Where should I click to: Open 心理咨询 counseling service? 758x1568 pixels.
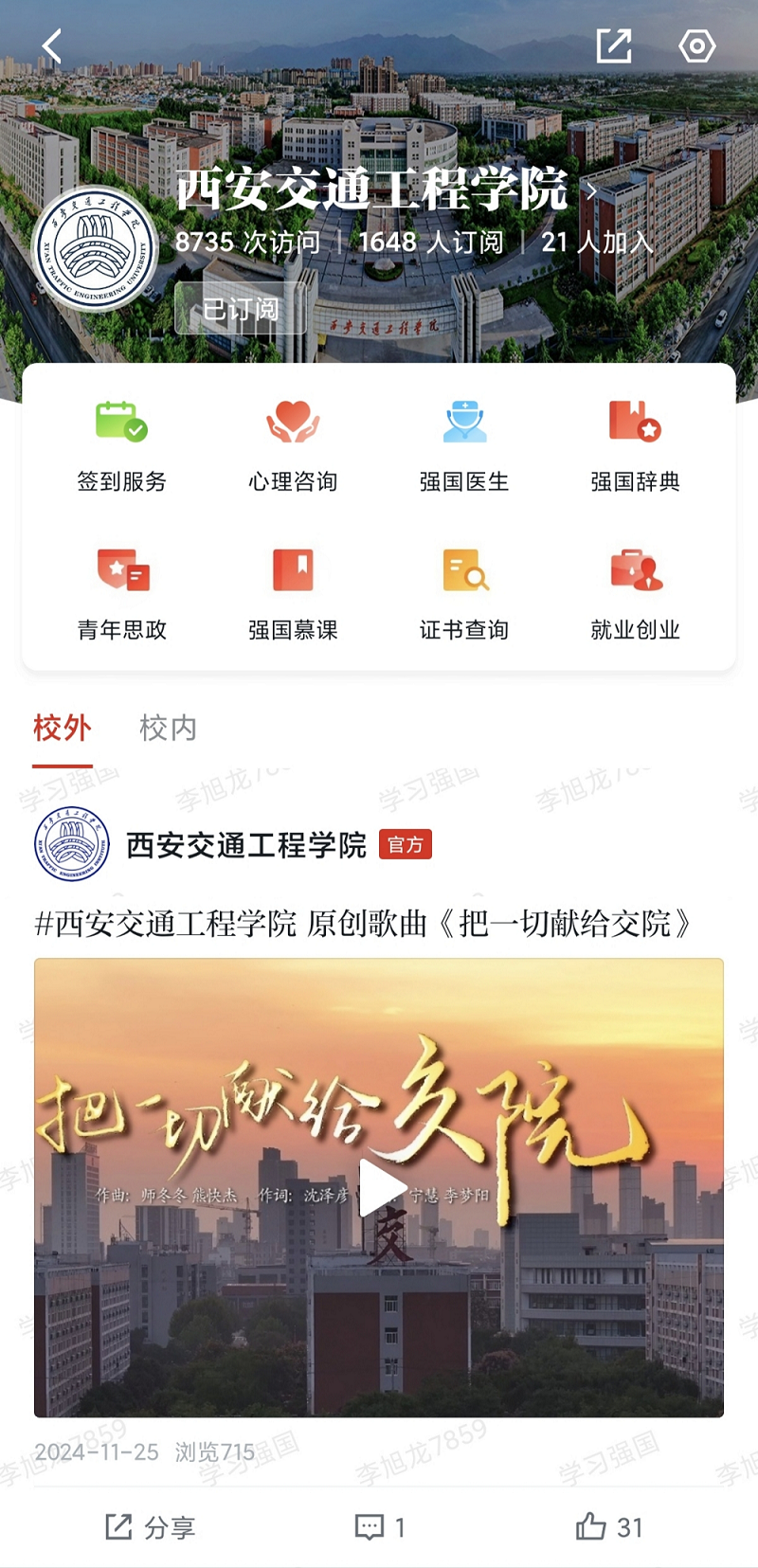293,443
